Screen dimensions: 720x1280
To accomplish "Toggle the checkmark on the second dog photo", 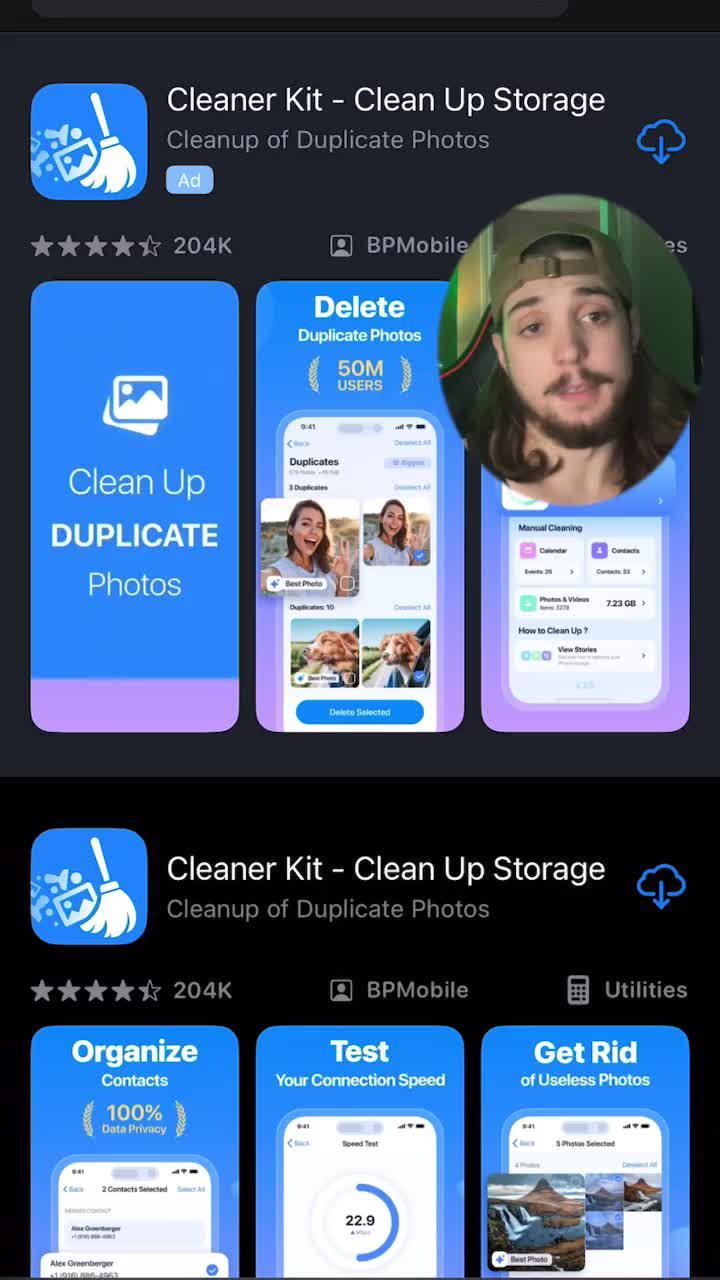I will [420, 677].
